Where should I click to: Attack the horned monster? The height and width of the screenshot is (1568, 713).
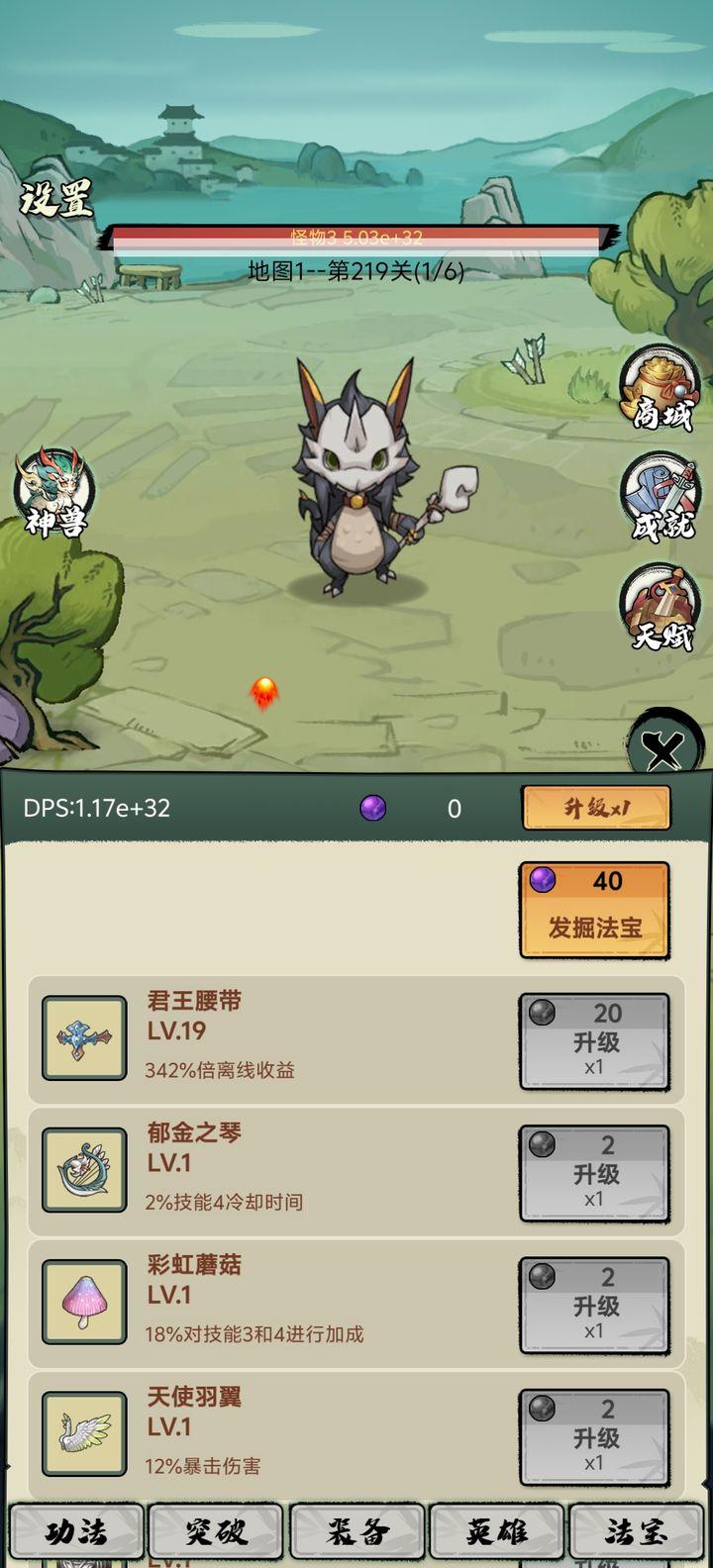pos(356,485)
